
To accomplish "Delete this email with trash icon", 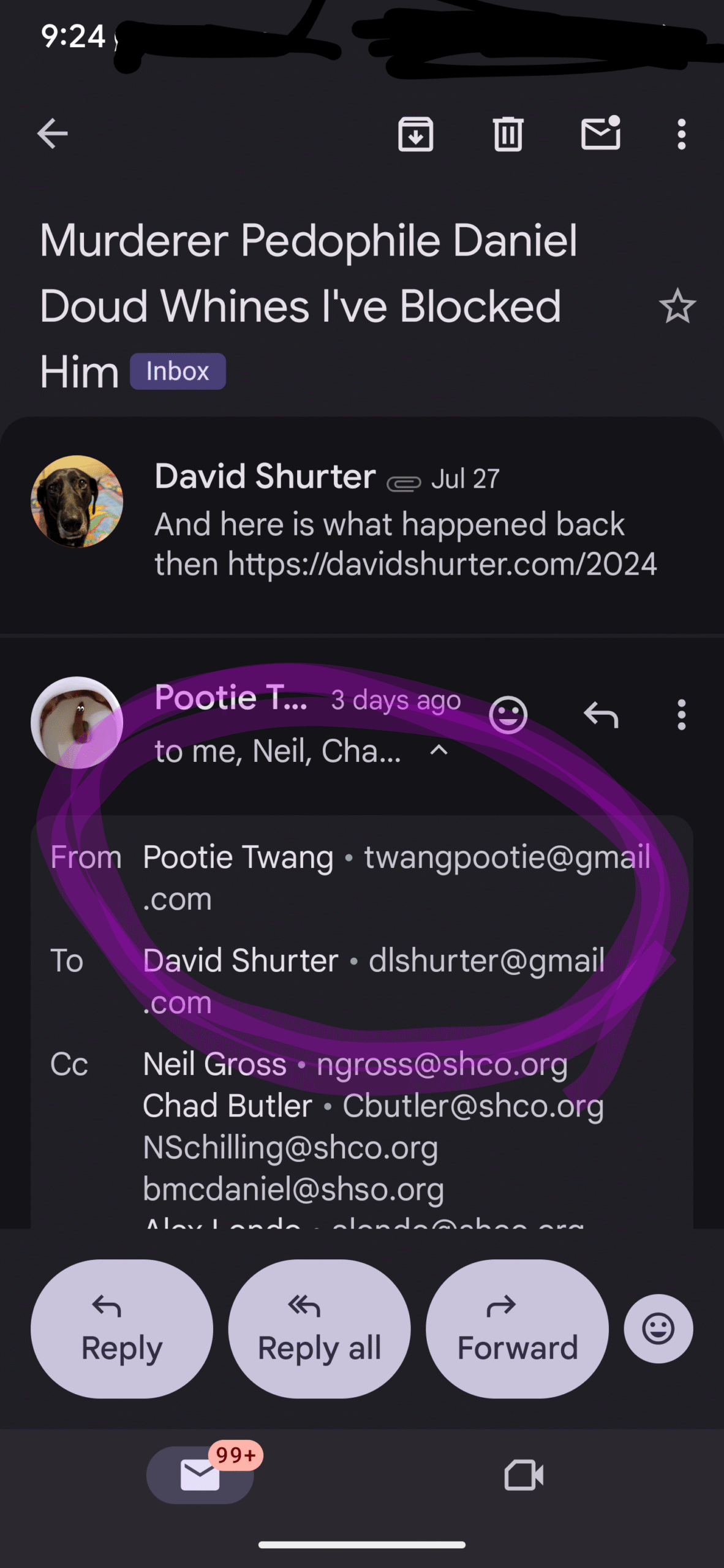I will pyautogui.click(x=508, y=134).
